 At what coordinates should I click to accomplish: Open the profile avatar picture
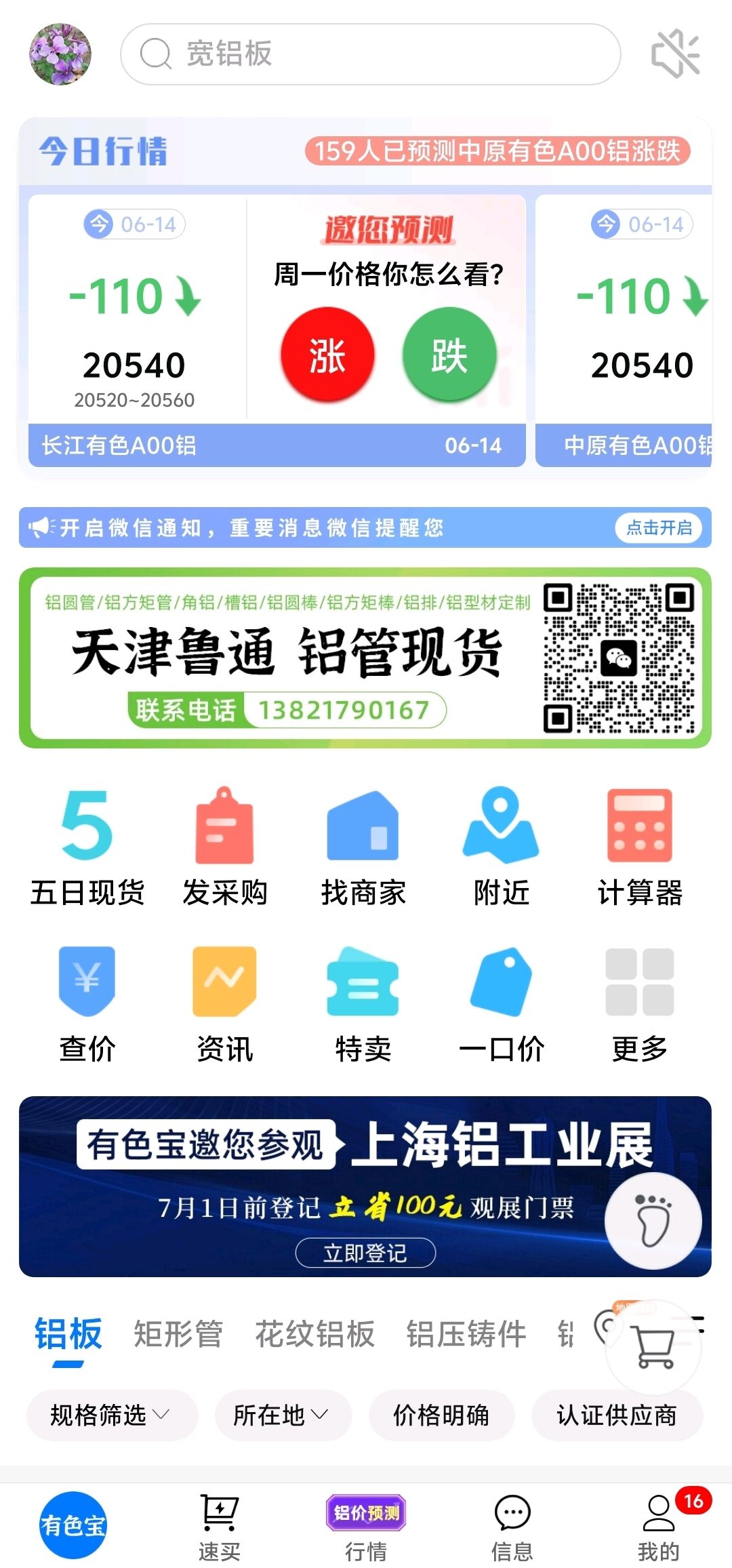(60, 54)
